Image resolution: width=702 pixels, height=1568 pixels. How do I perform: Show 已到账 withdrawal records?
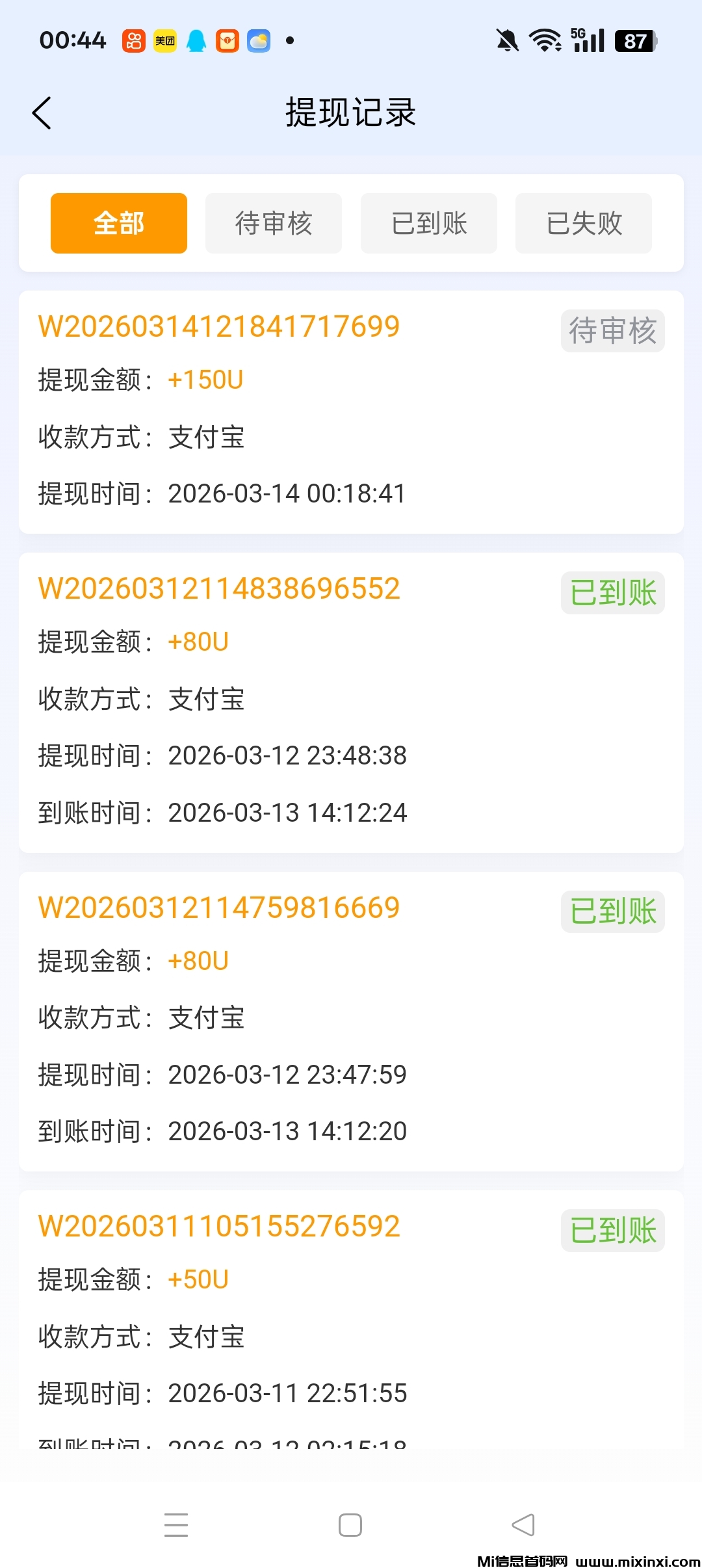pos(429,223)
